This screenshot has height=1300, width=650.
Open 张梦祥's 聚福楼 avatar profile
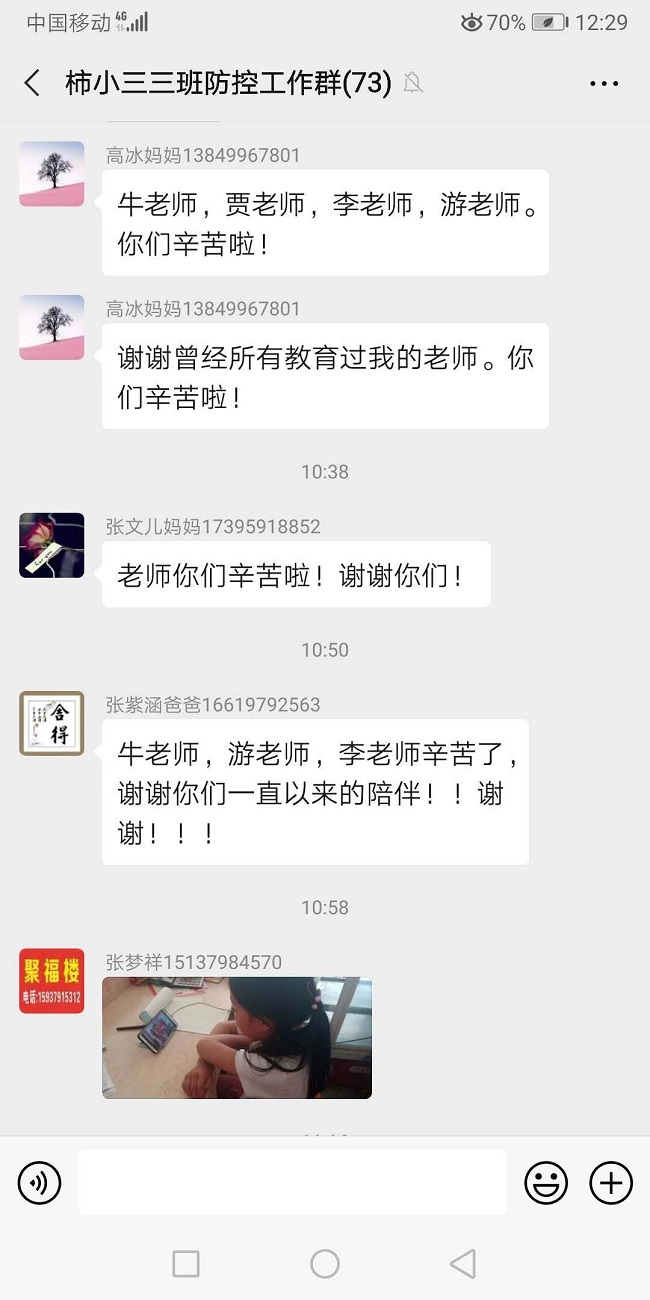tap(52, 981)
